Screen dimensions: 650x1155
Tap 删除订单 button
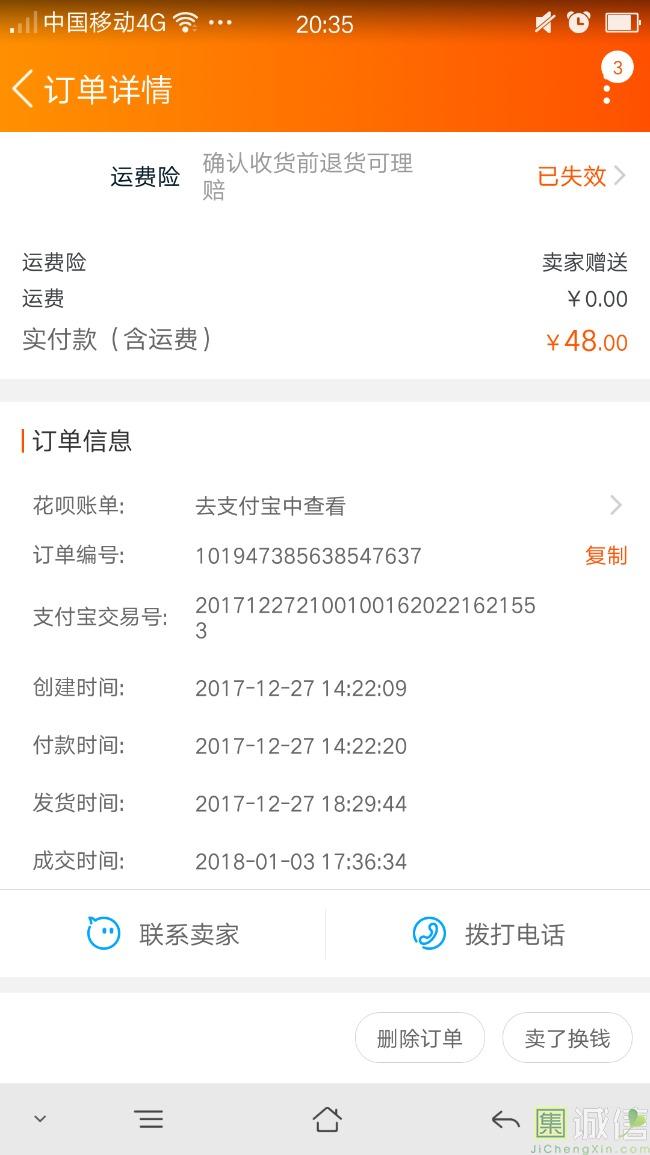click(x=420, y=1038)
